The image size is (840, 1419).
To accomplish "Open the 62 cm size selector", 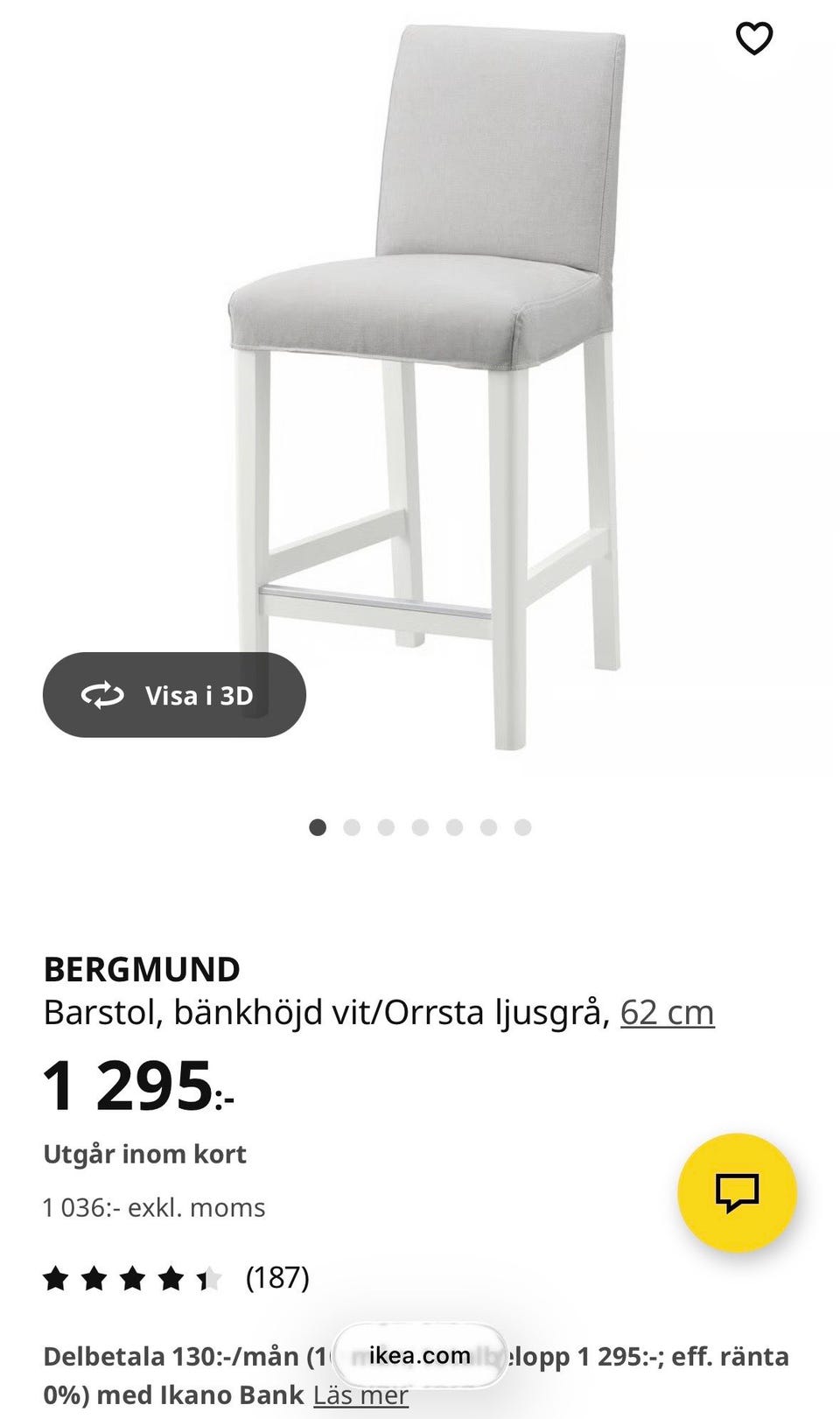I will (x=668, y=1011).
